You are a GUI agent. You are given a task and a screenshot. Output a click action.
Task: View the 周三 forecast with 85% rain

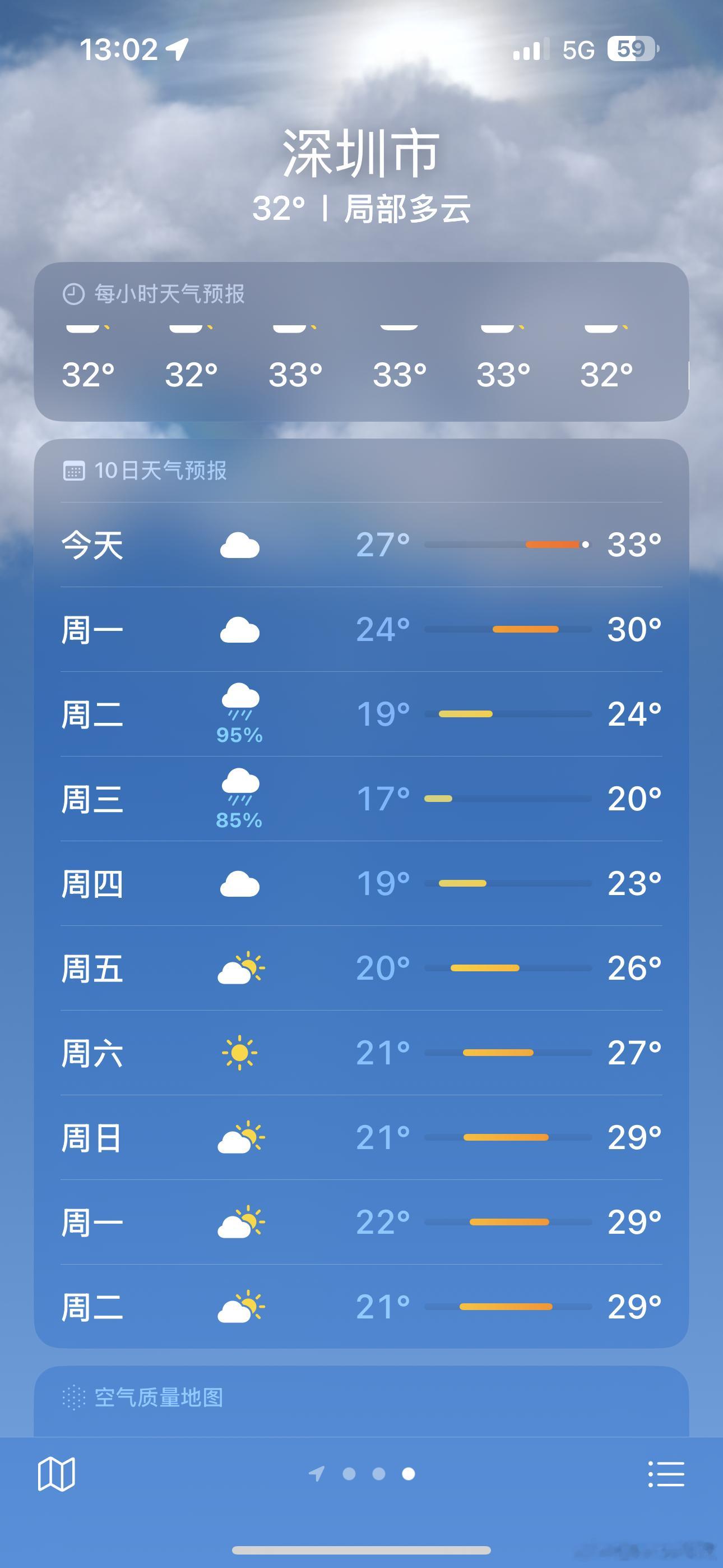(361, 799)
